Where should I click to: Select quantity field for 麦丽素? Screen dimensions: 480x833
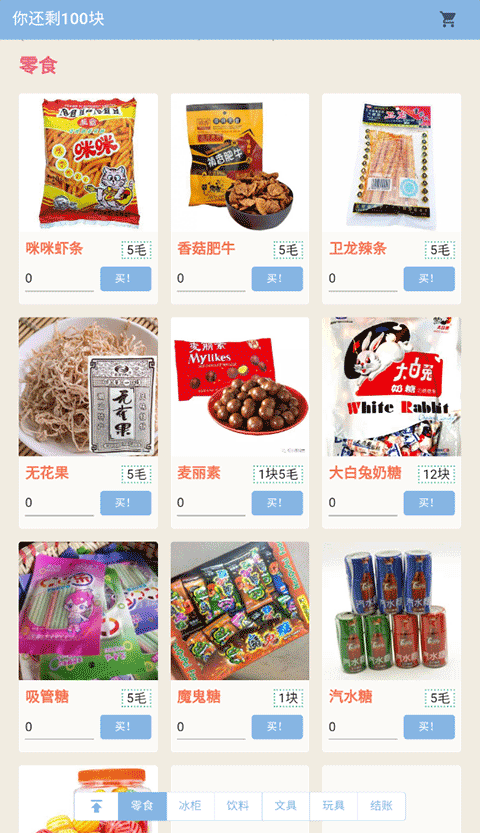tap(211, 503)
